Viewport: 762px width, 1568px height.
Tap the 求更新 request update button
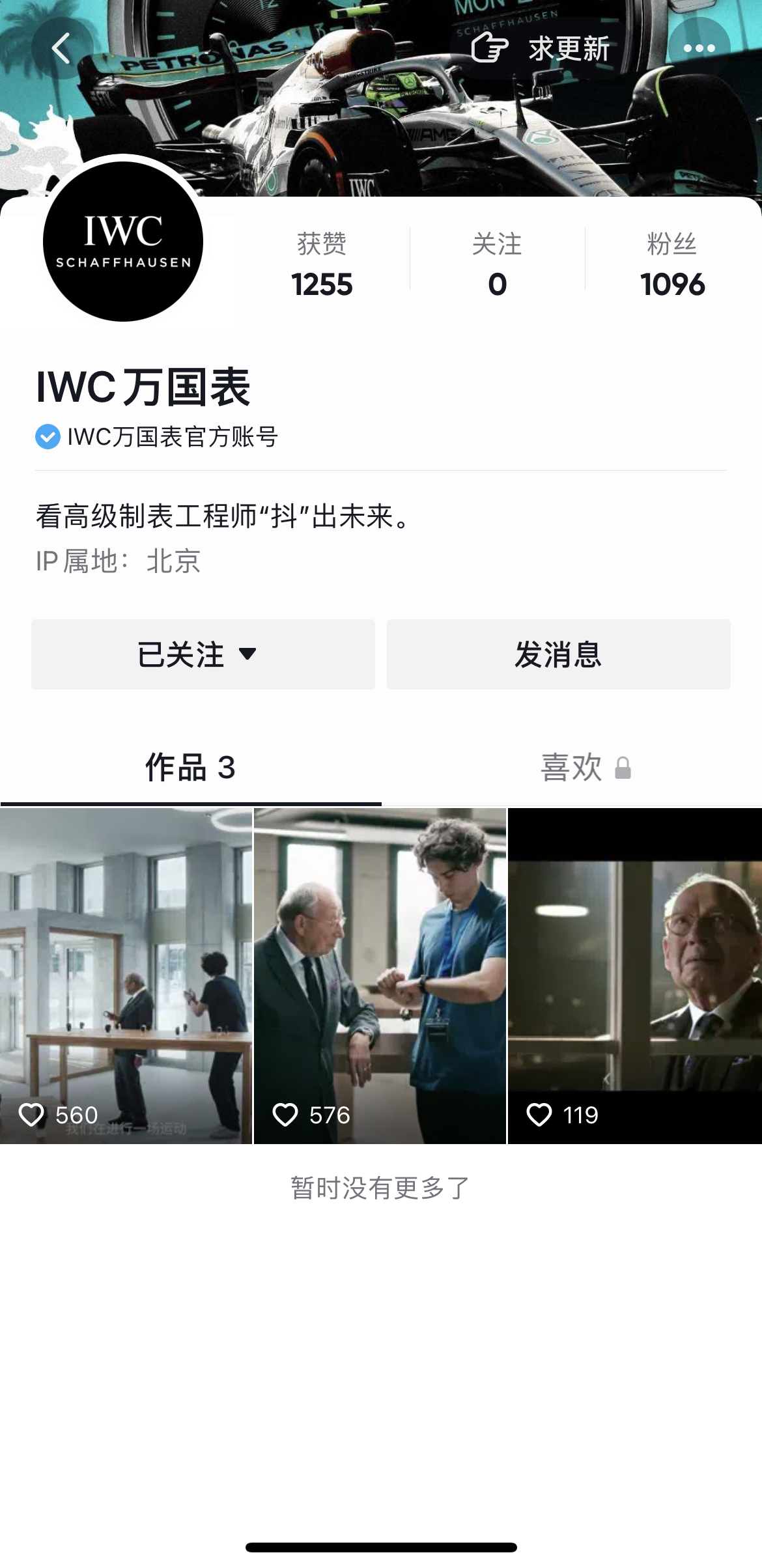tap(541, 48)
